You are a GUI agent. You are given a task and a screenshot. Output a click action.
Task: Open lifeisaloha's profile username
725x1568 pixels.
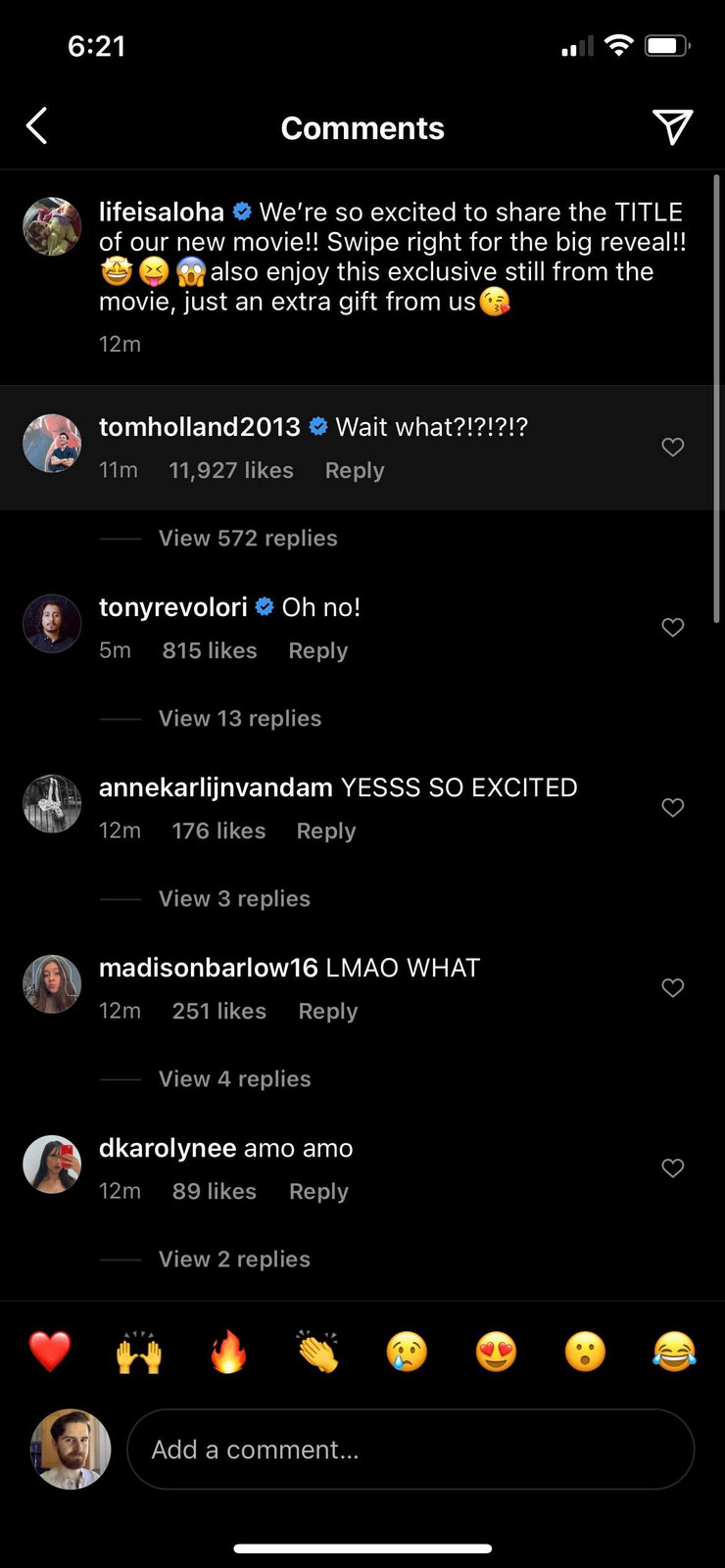162,213
